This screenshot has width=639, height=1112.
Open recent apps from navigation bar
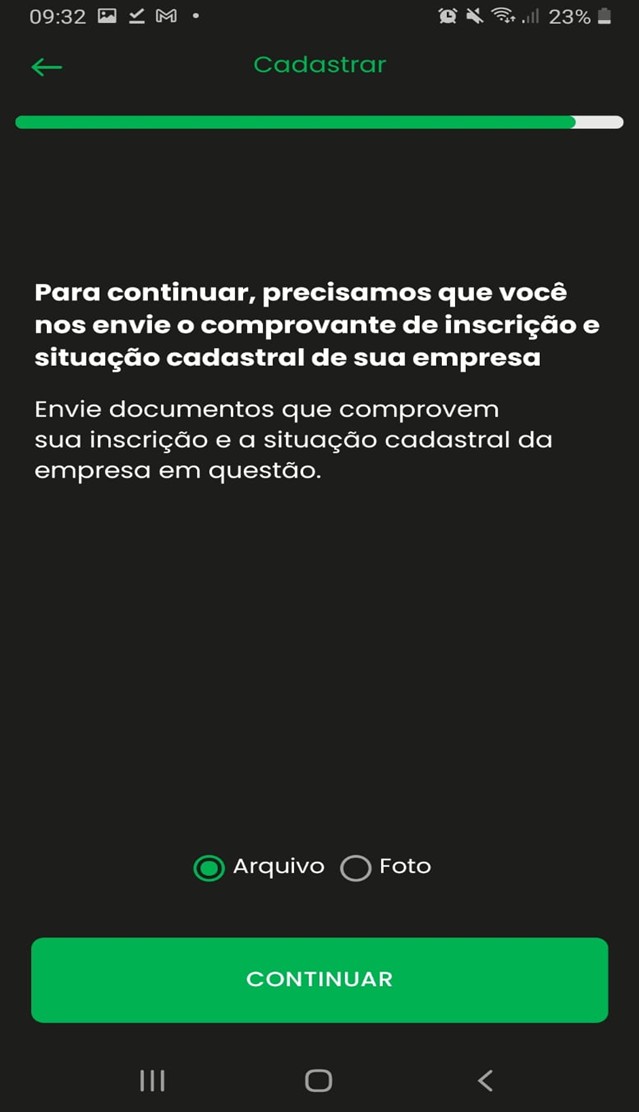(x=152, y=1080)
